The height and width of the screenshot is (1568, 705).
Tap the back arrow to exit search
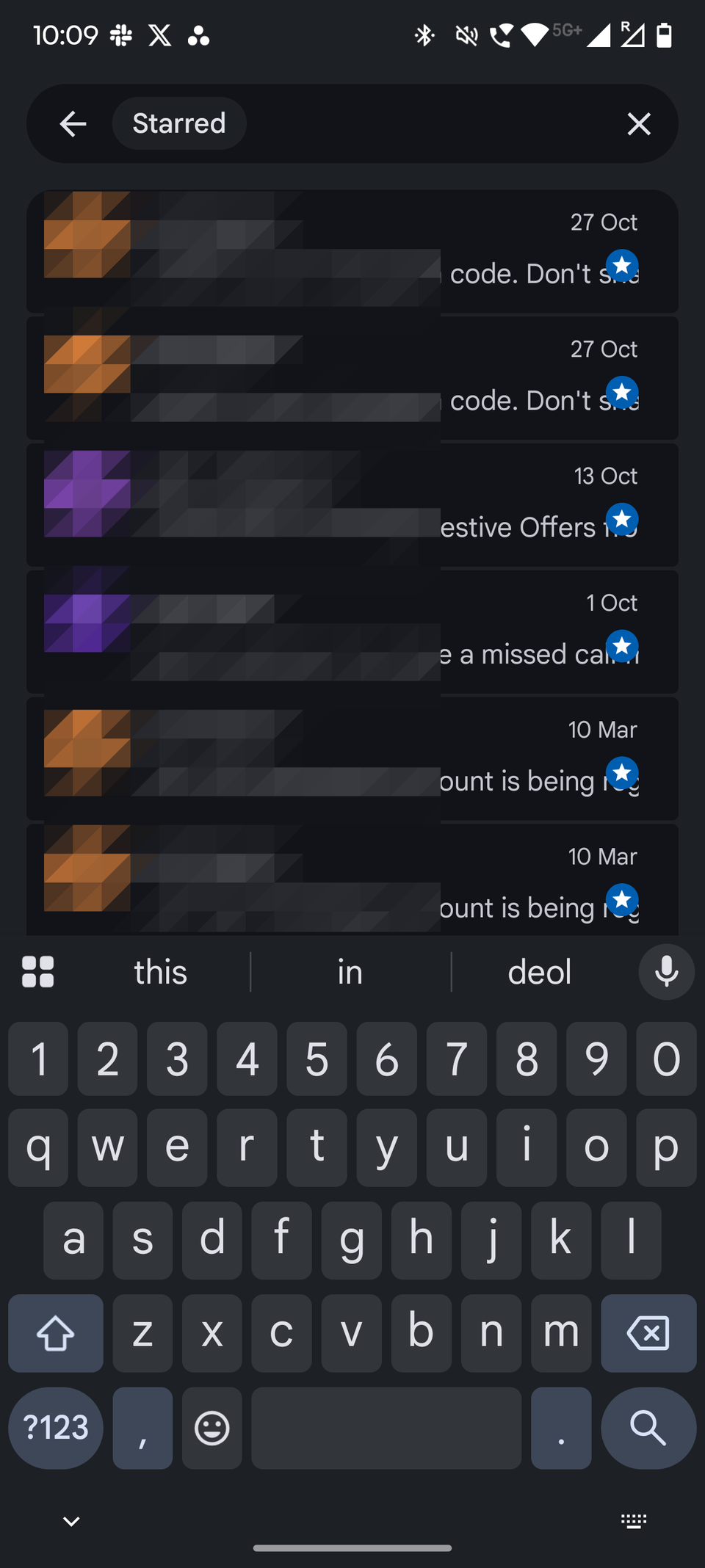(x=73, y=123)
